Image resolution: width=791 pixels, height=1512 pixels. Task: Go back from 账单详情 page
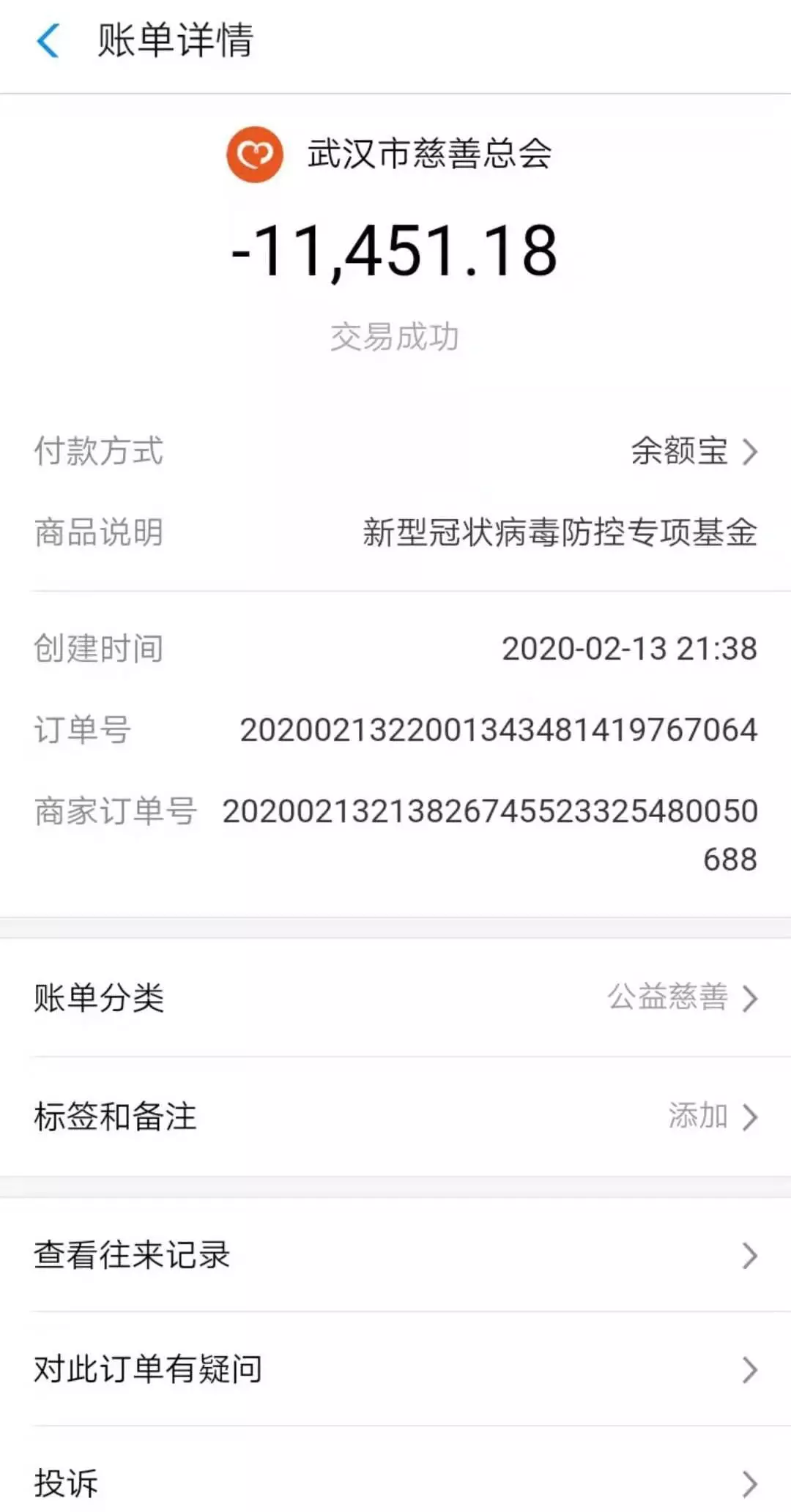(x=48, y=40)
